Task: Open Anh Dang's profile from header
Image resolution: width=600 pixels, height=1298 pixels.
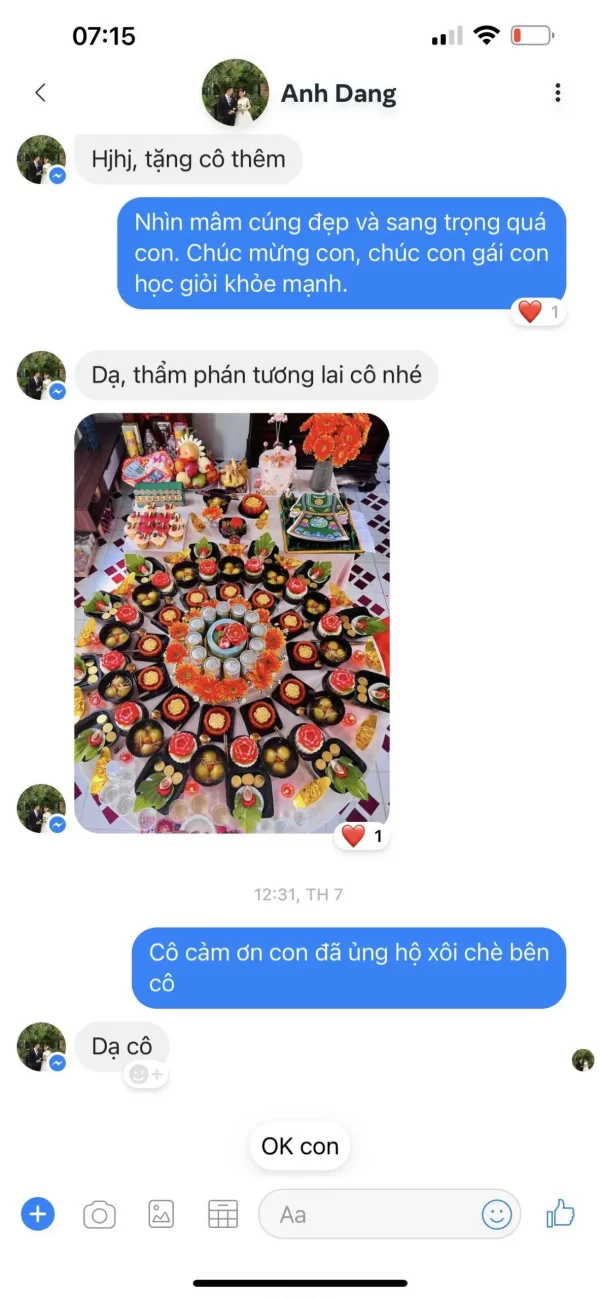Action: 338,94
